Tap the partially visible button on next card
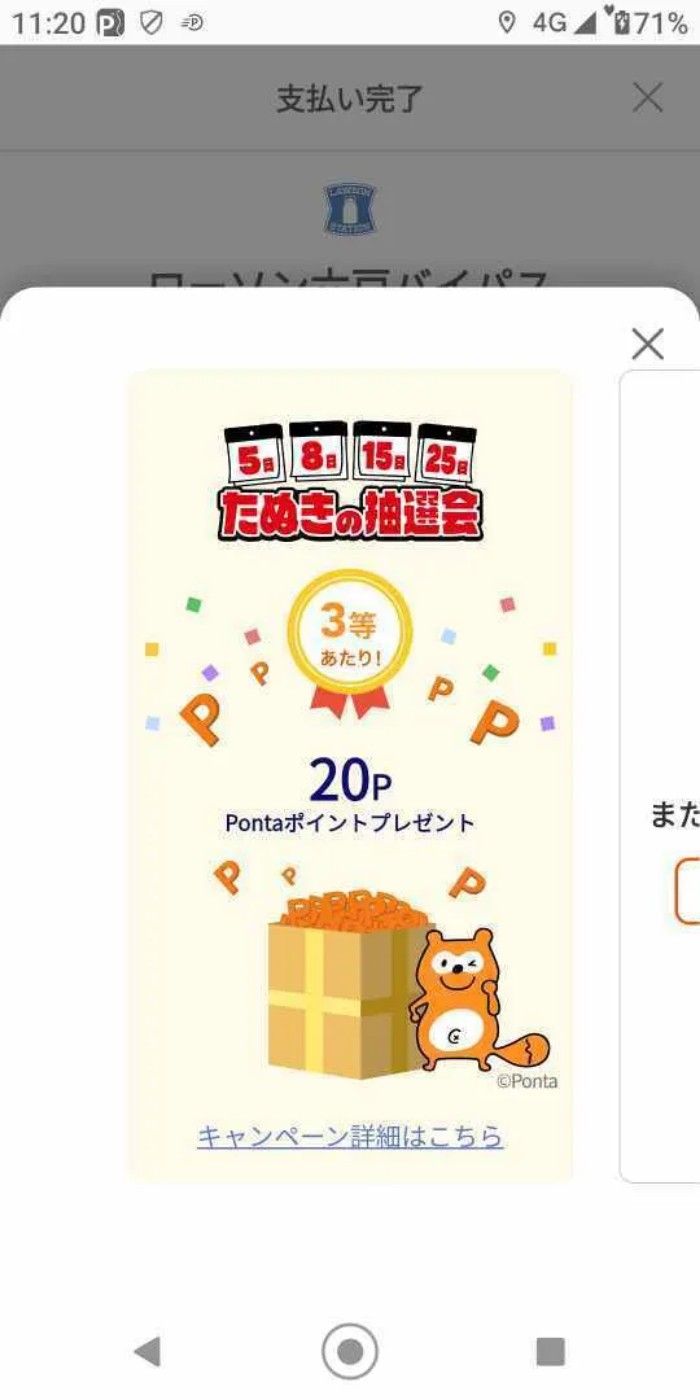 [688, 890]
